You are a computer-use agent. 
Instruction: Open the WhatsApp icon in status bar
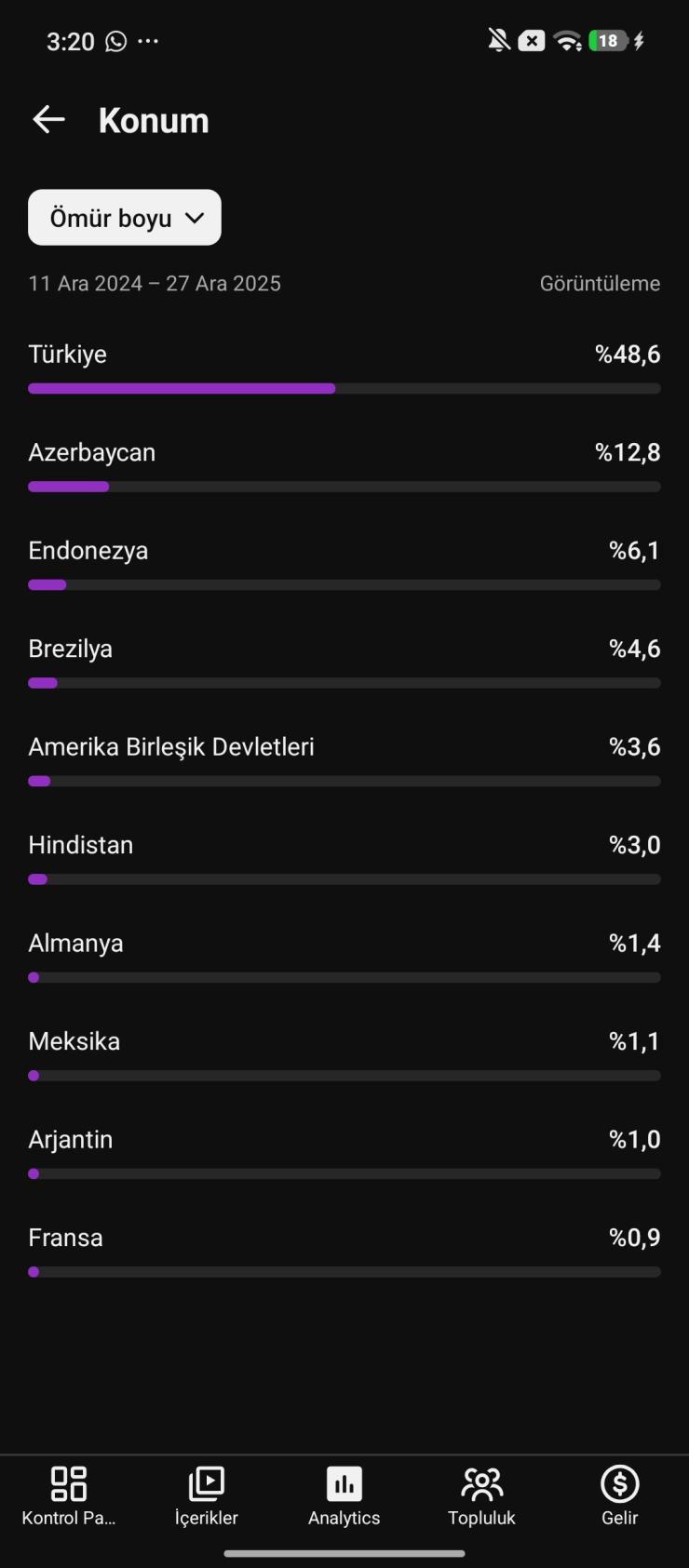[x=115, y=41]
